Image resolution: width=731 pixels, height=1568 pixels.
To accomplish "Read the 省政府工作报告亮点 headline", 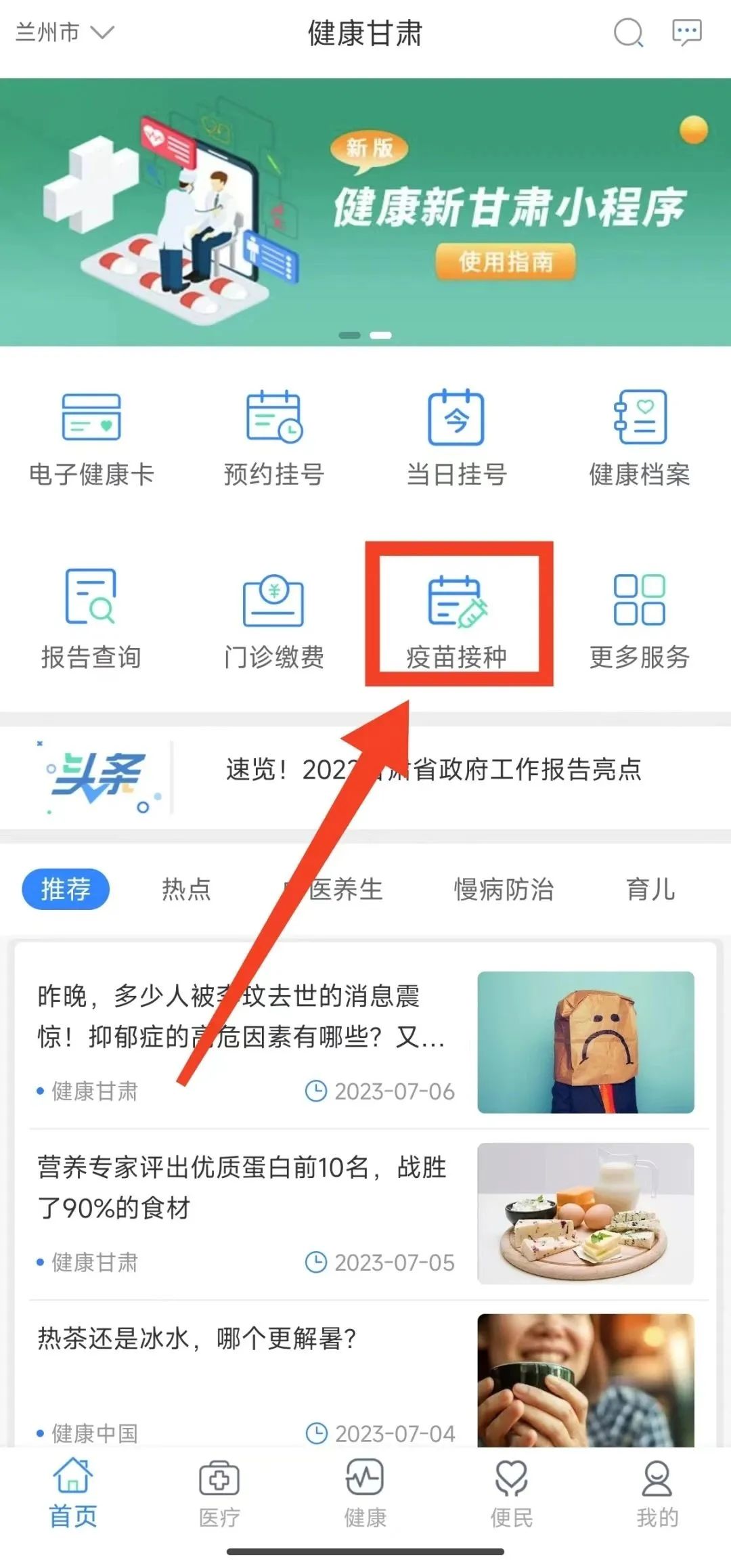I will point(433,770).
